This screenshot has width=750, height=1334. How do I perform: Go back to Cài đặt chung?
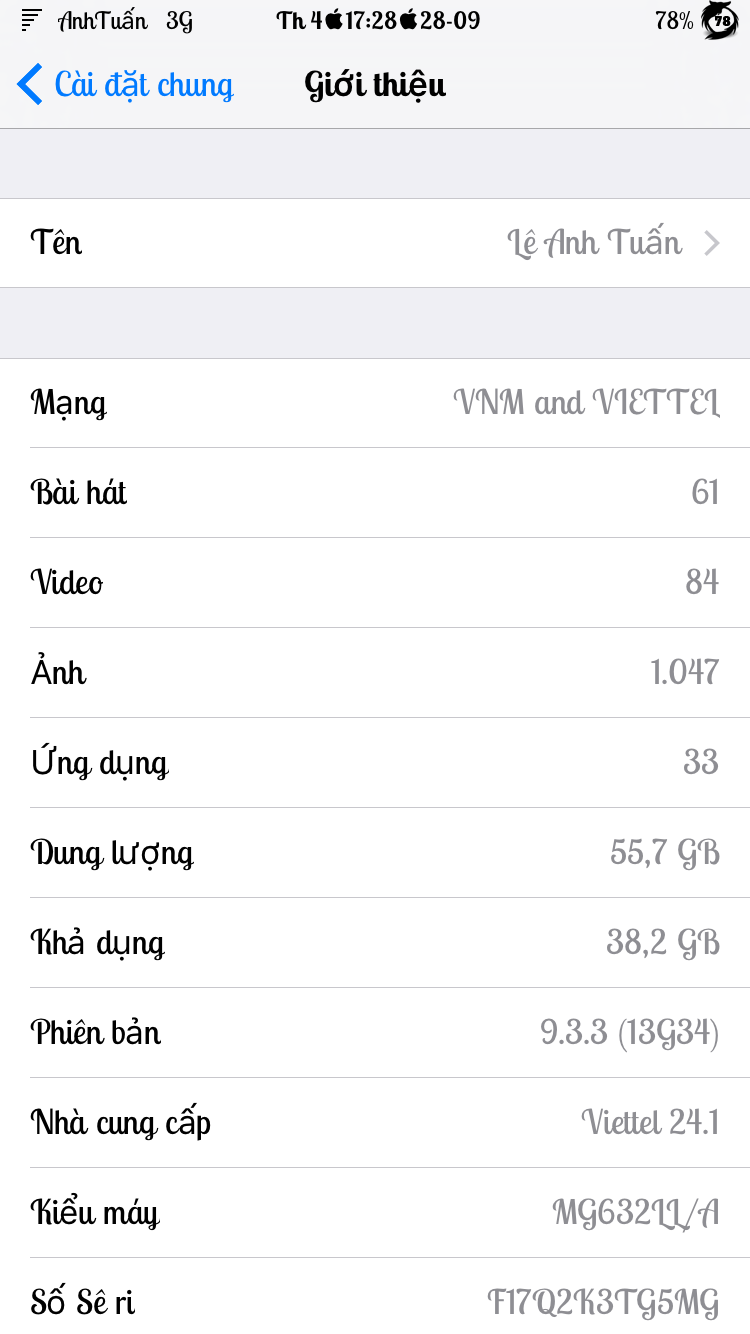click(x=125, y=85)
